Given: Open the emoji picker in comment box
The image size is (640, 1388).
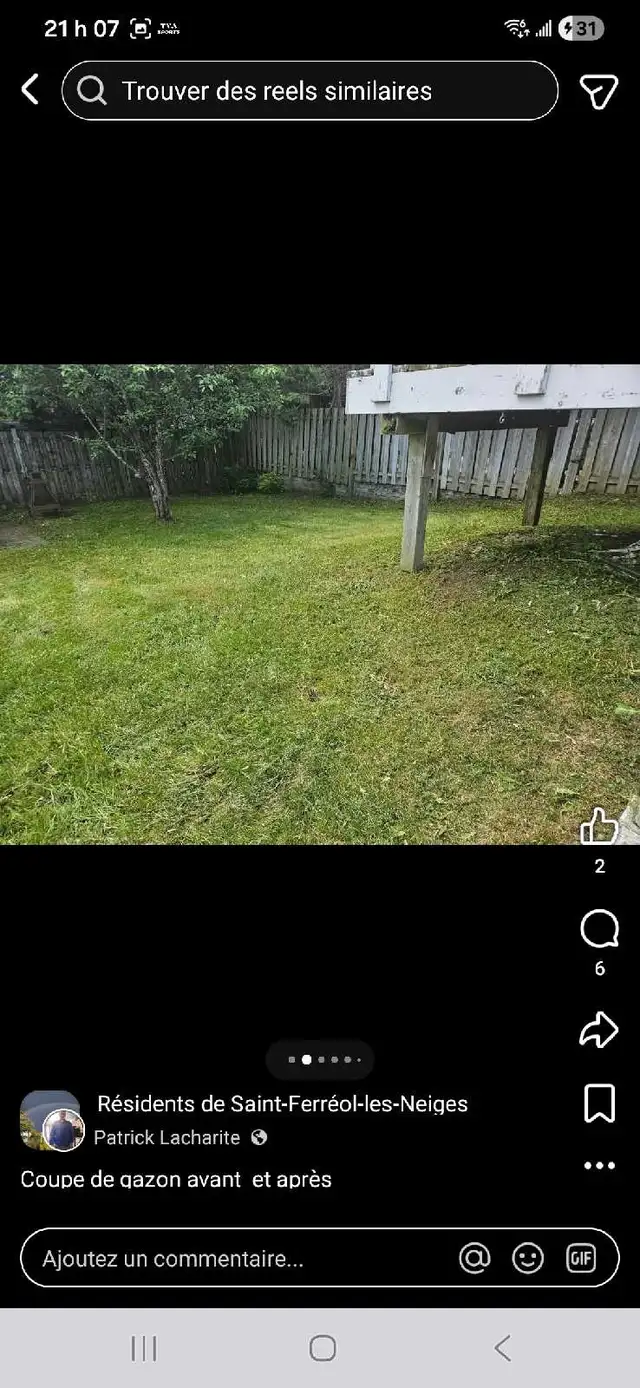Looking at the screenshot, I should pyautogui.click(x=528, y=1258).
